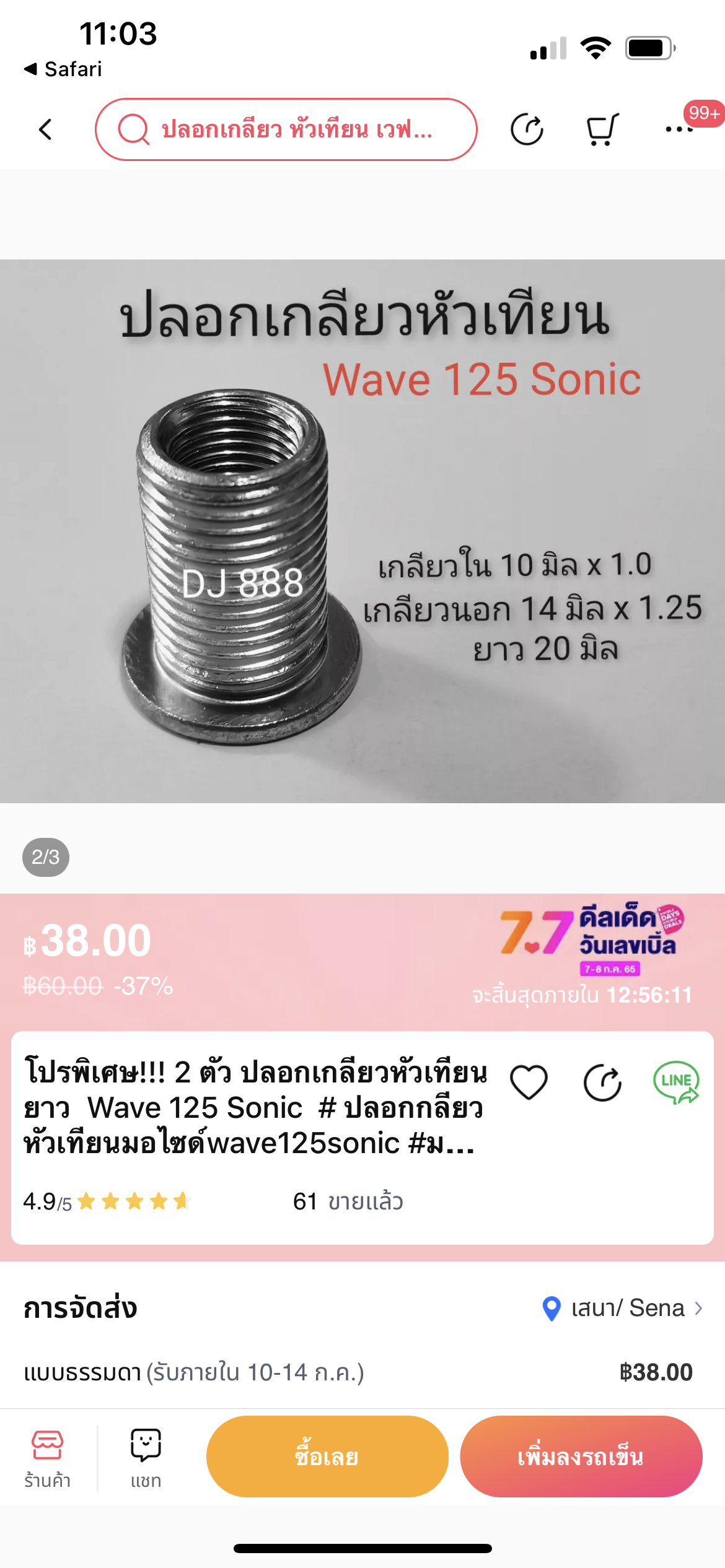This screenshot has width=725, height=1568.
Task: Change delivery location เสนา/ Sena
Action: click(x=623, y=1308)
